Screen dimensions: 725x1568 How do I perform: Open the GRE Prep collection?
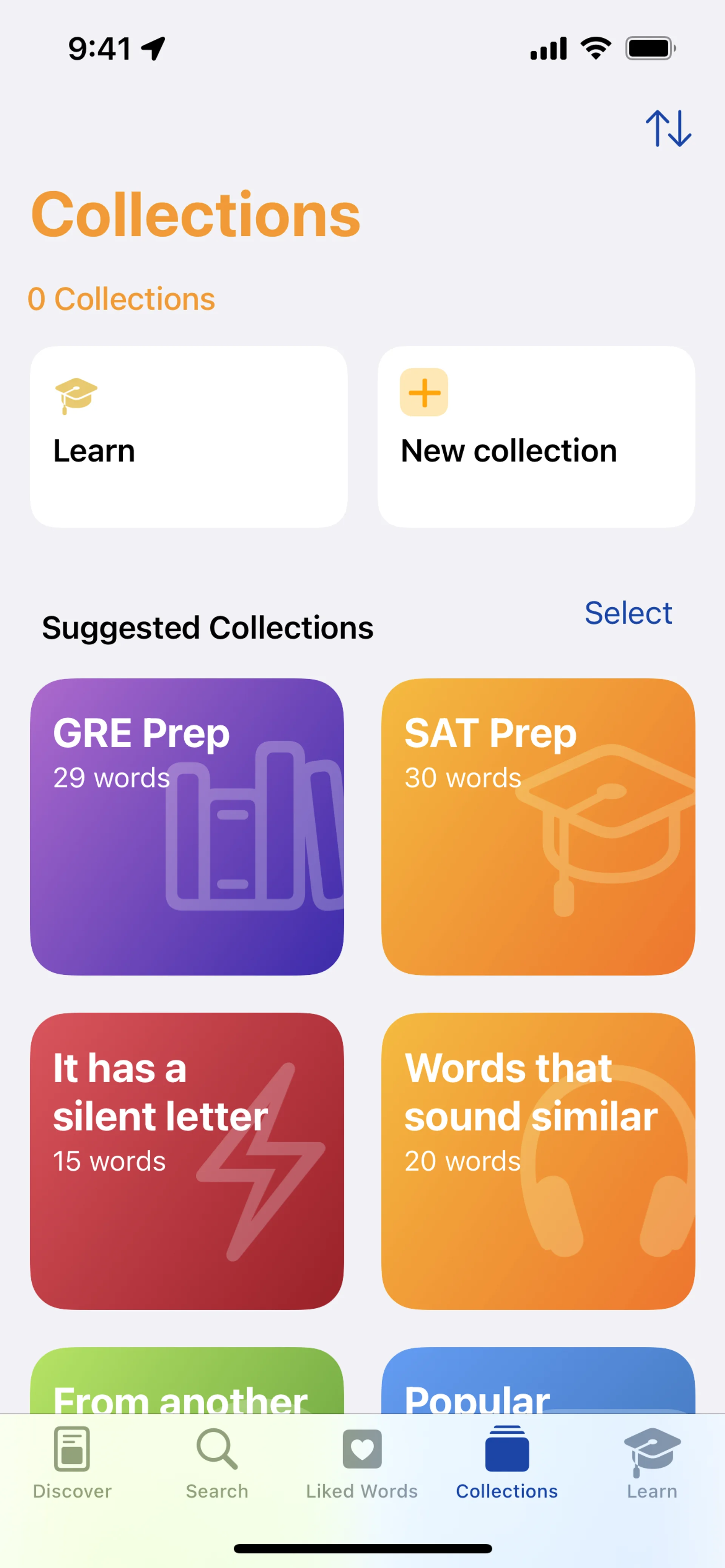coord(187,826)
